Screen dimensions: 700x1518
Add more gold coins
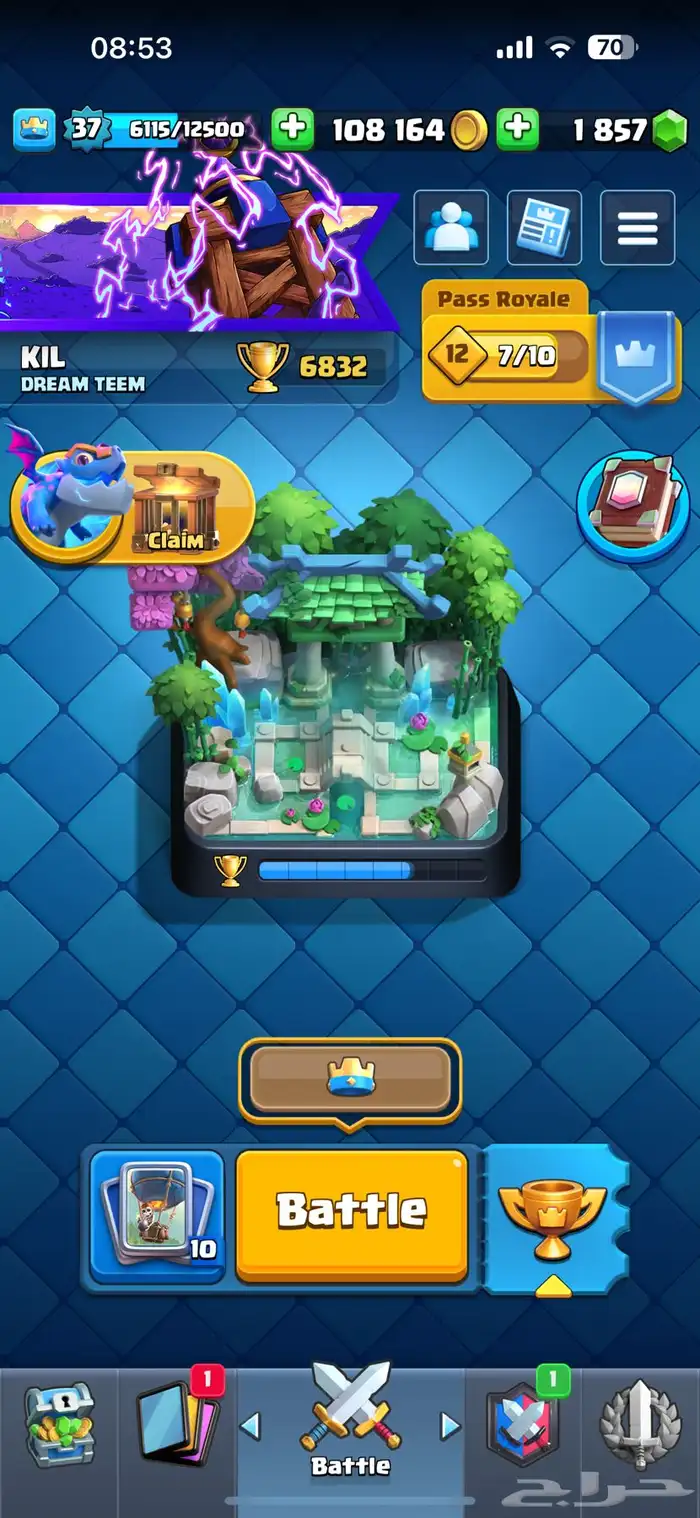[x=292, y=129]
